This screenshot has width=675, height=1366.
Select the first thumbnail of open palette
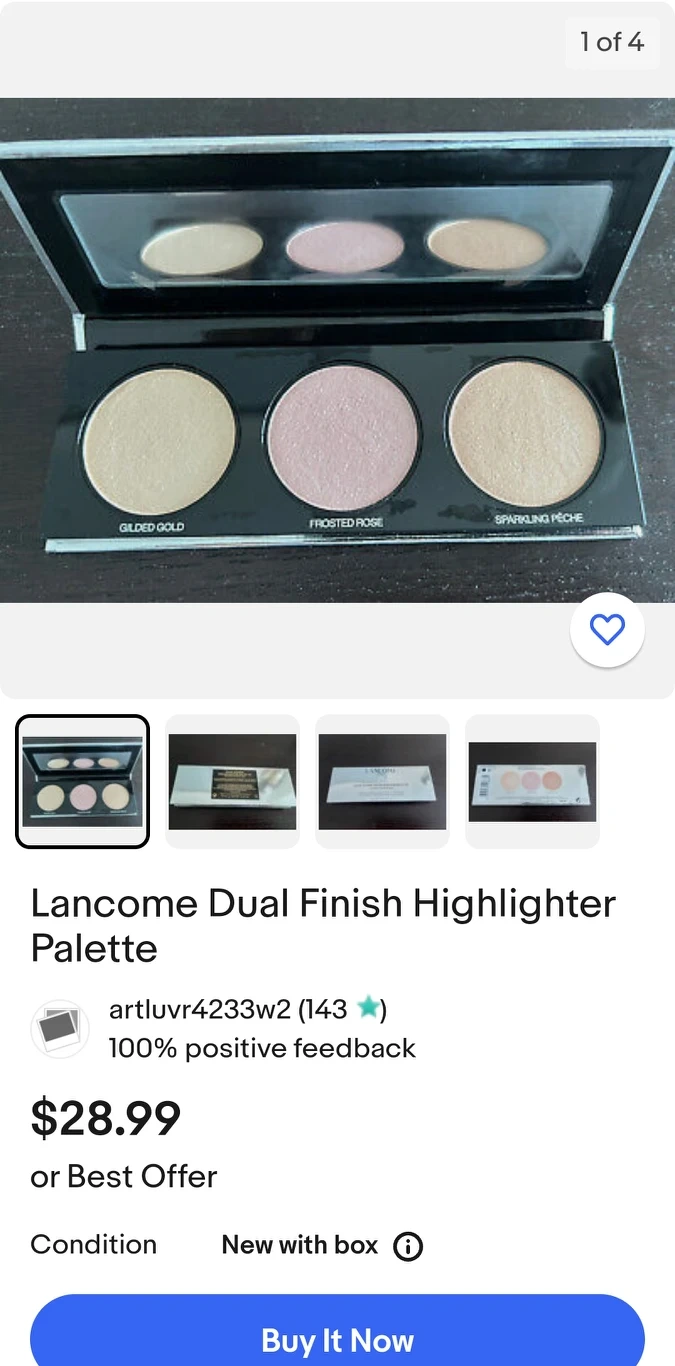[83, 782]
